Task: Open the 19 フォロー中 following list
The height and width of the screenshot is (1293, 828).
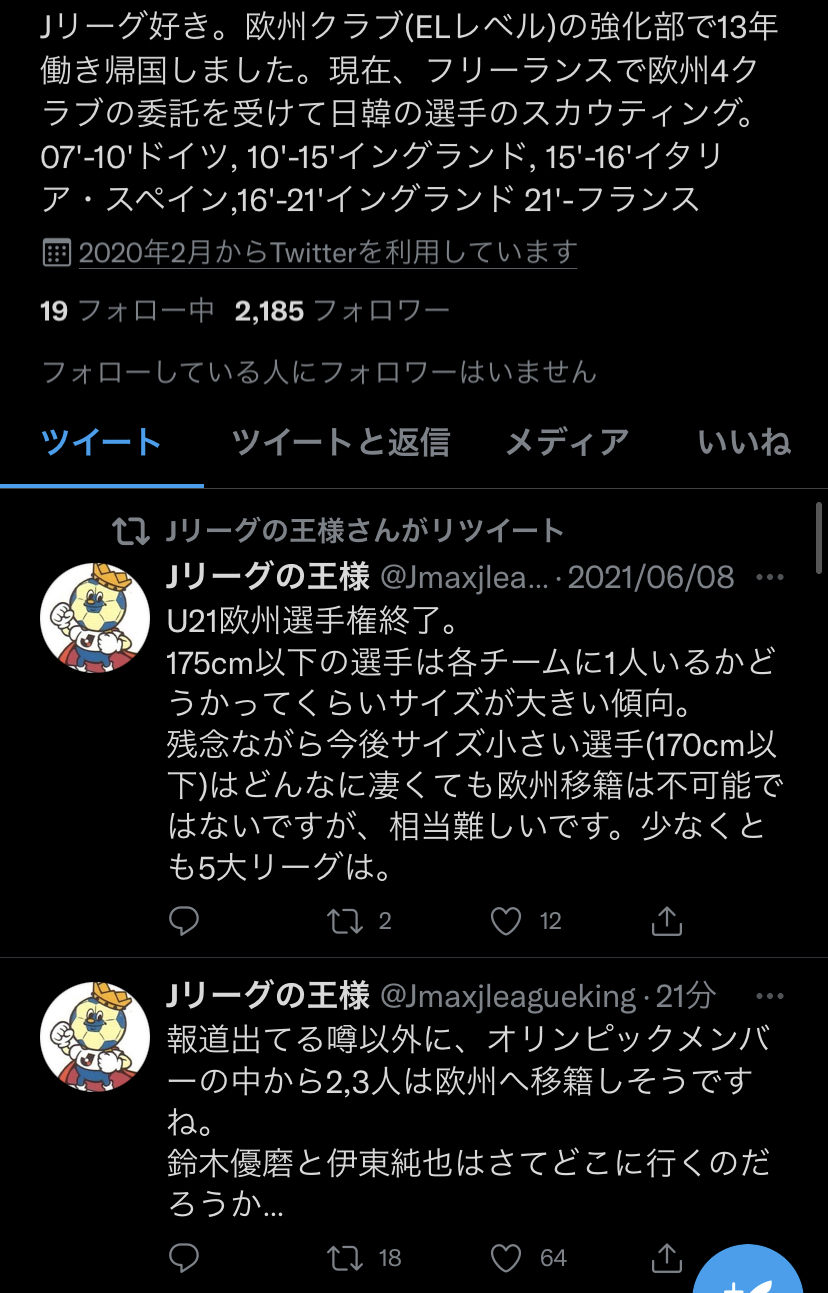Action: click(x=127, y=311)
